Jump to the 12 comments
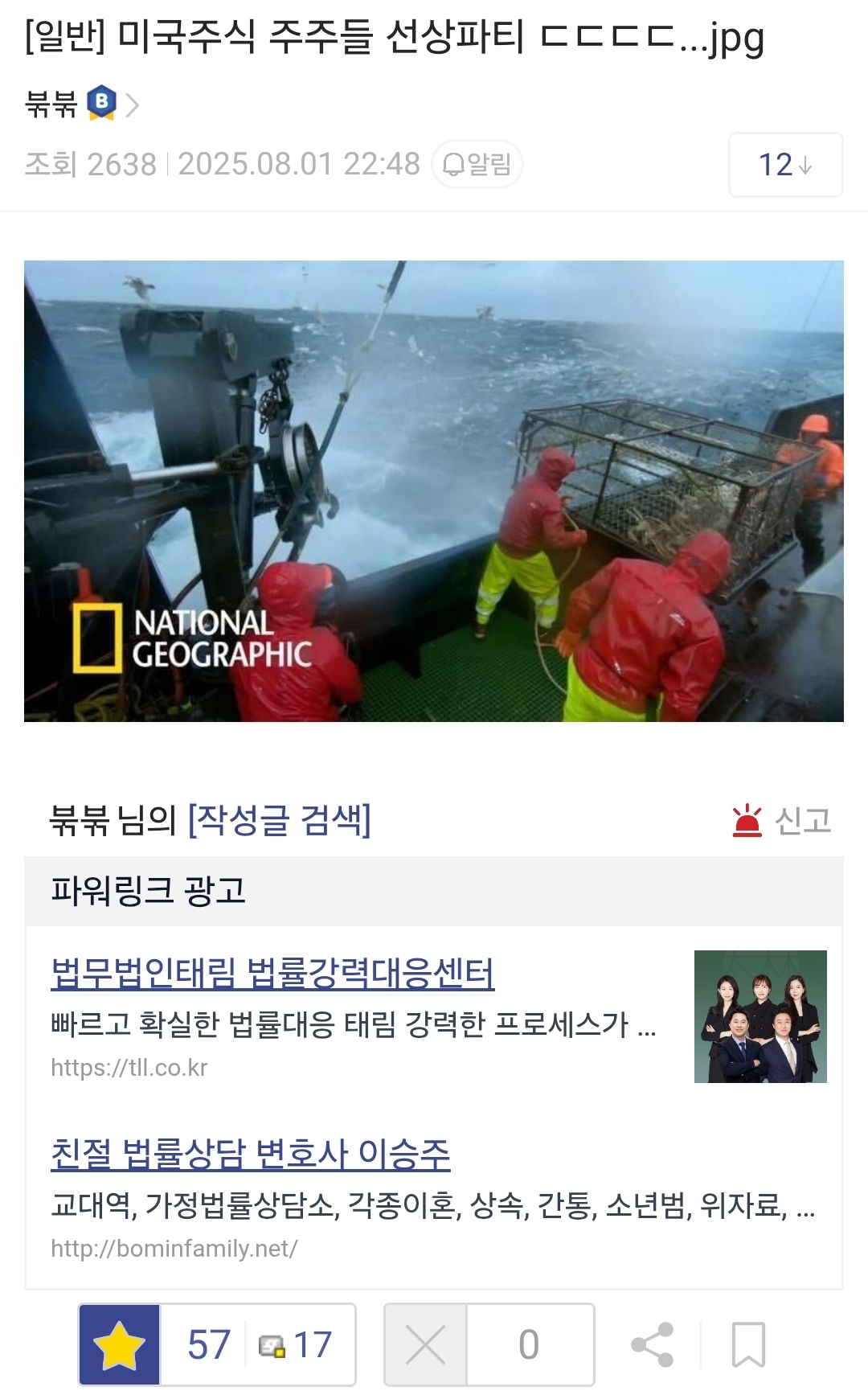Image resolution: width=868 pixels, height=1399 pixels. (785, 165)
